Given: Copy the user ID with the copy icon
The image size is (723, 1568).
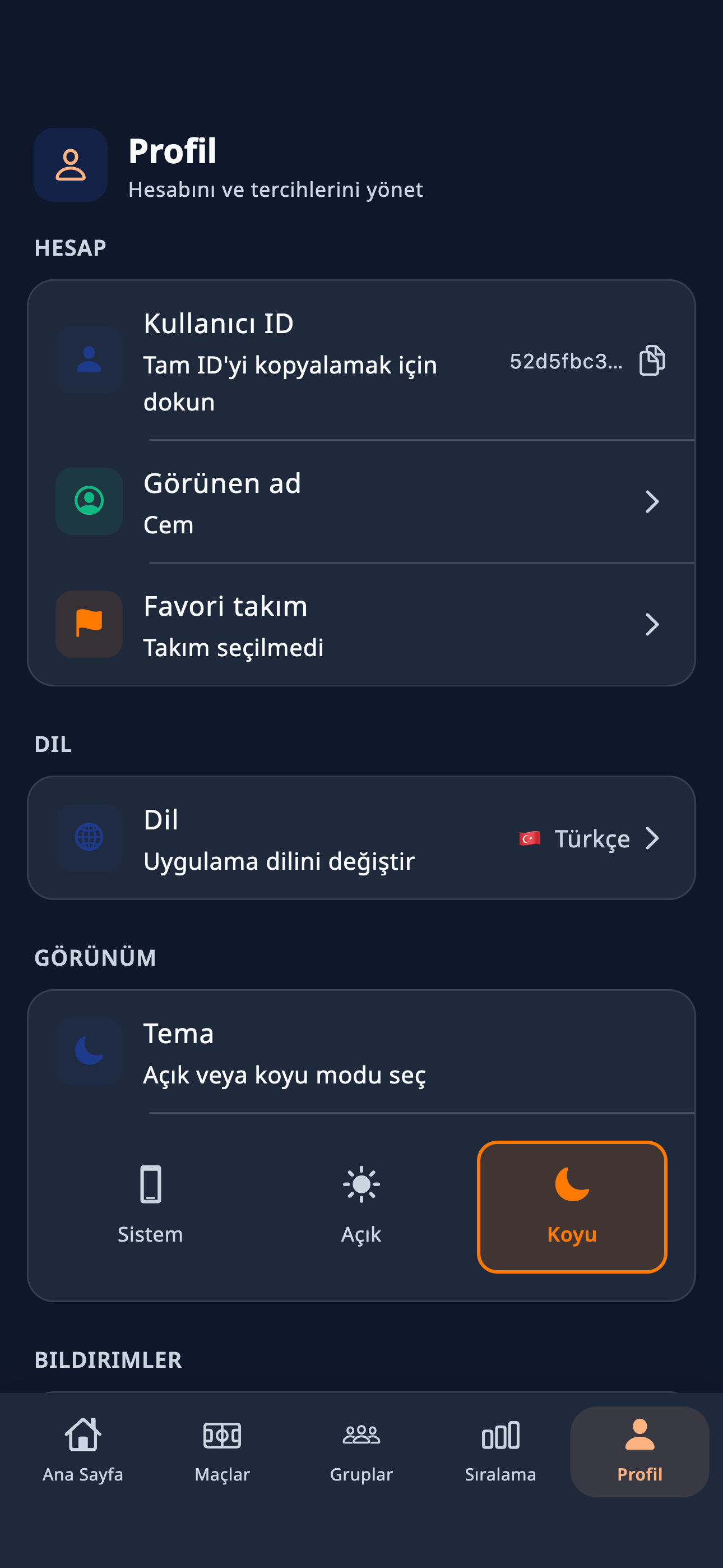Looking at the screenshot, I should (x=652, y=362).
